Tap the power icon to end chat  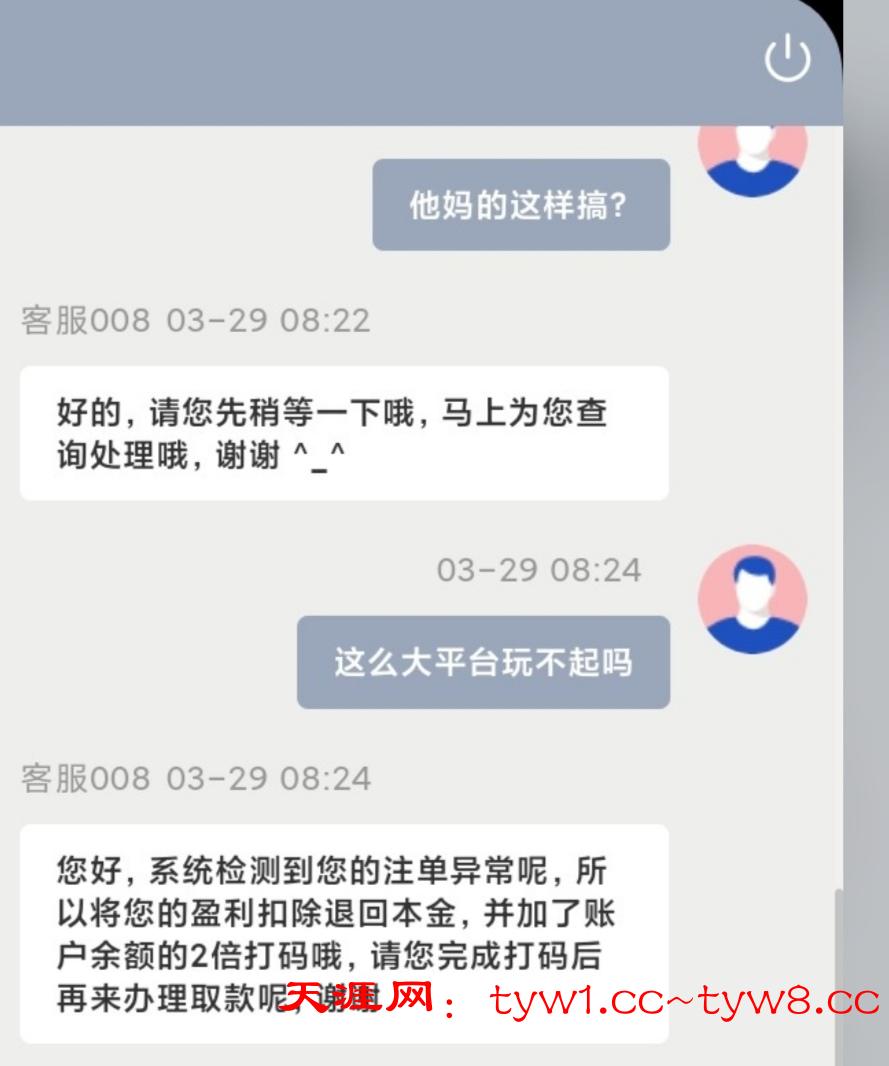[x=787, y=59]
